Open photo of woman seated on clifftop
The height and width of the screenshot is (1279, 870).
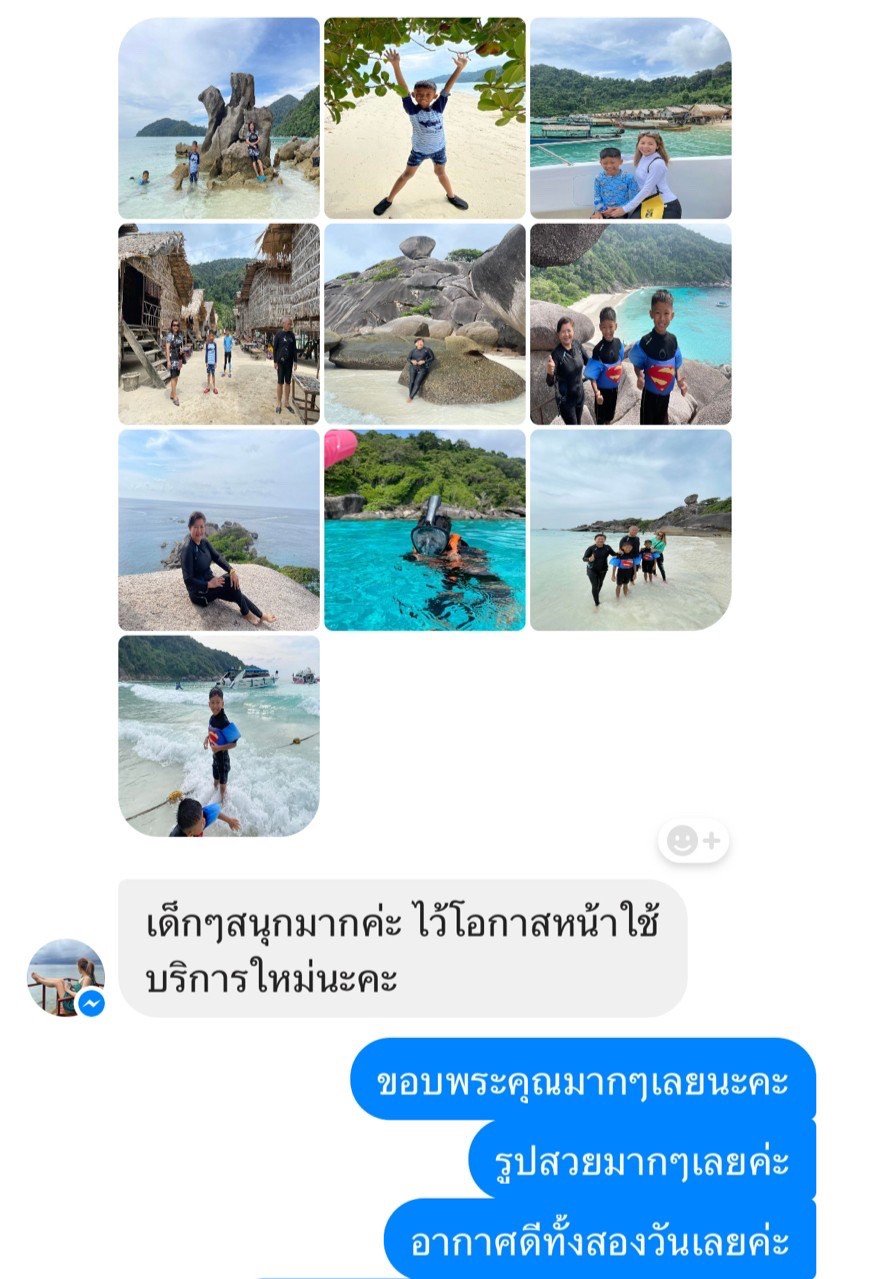tap(219, 530)
